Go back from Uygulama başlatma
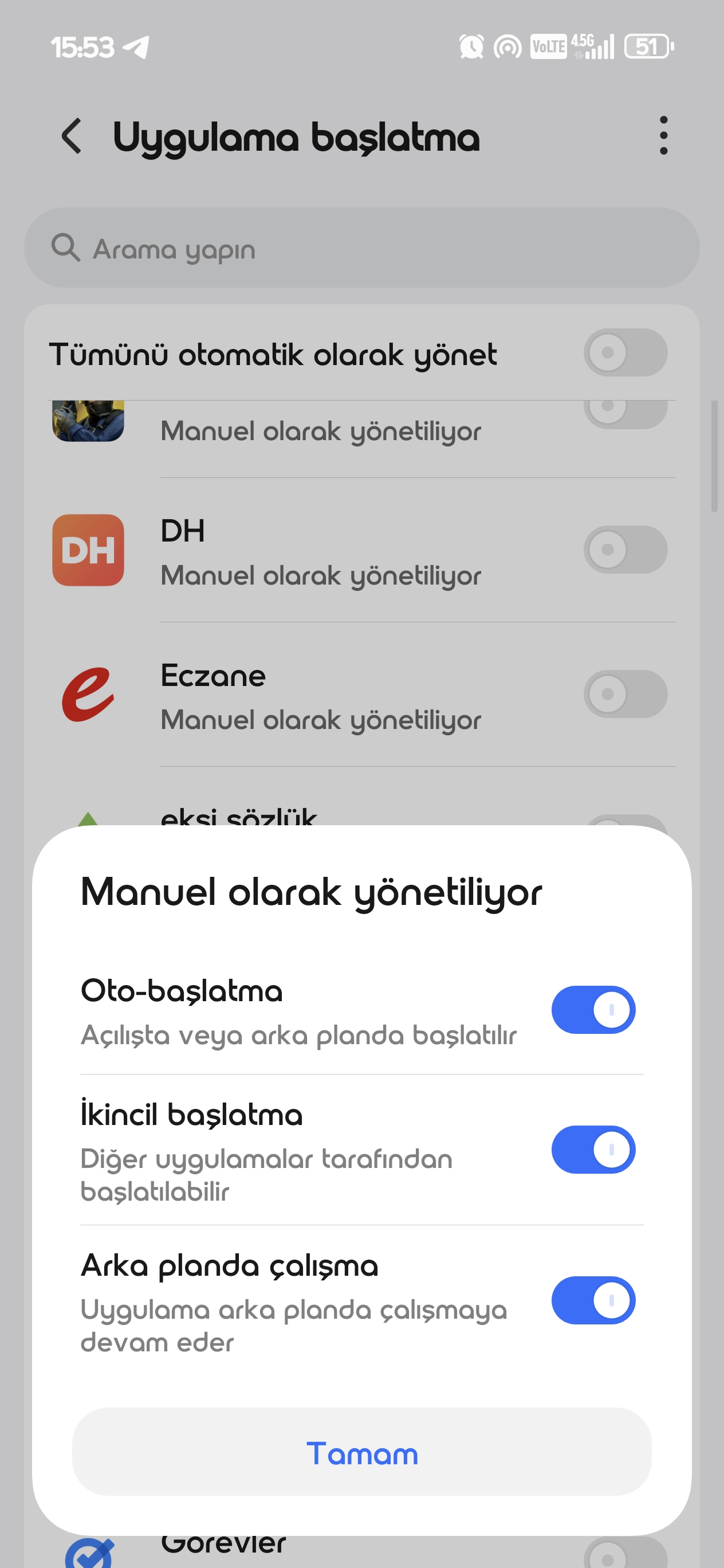 [72, 136]
